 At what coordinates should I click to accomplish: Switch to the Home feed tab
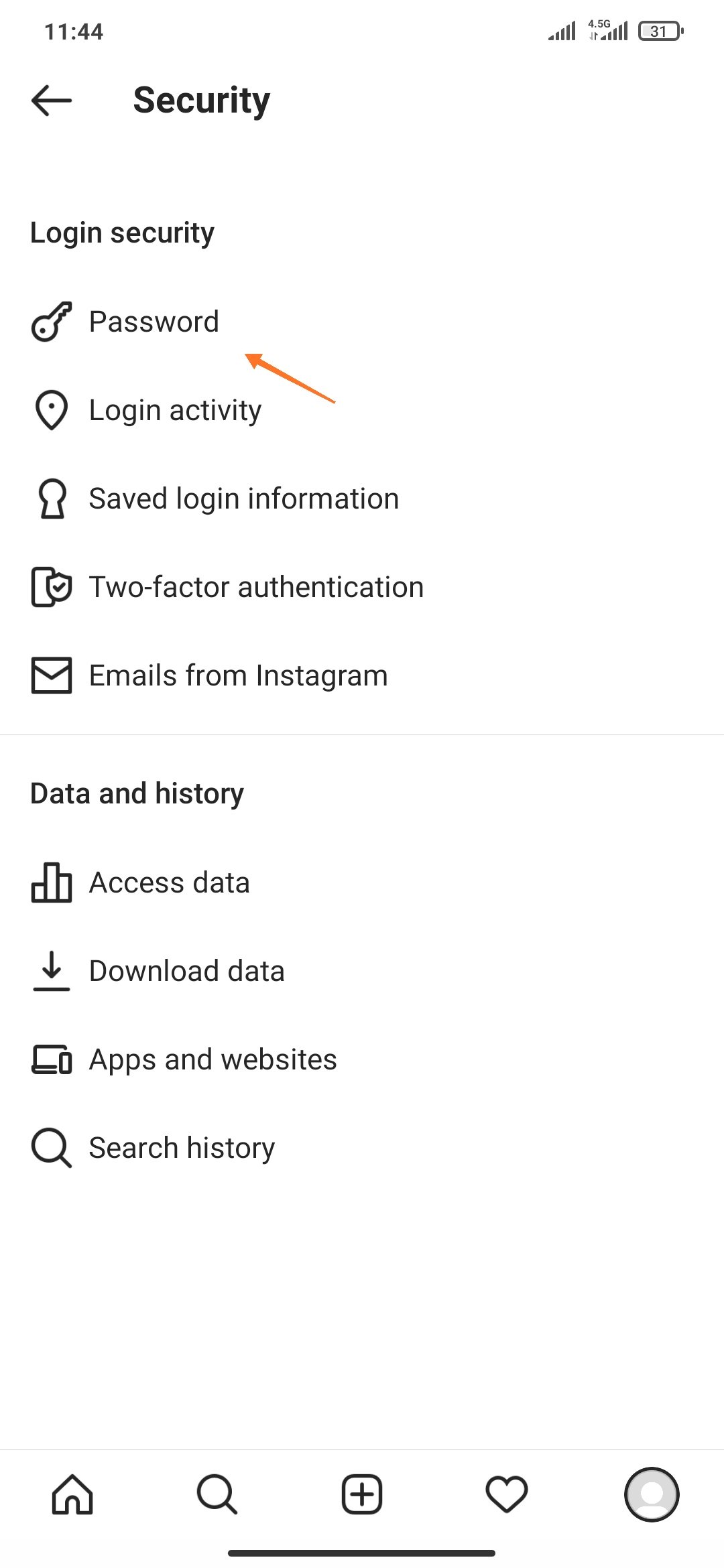coord(72,1494)
